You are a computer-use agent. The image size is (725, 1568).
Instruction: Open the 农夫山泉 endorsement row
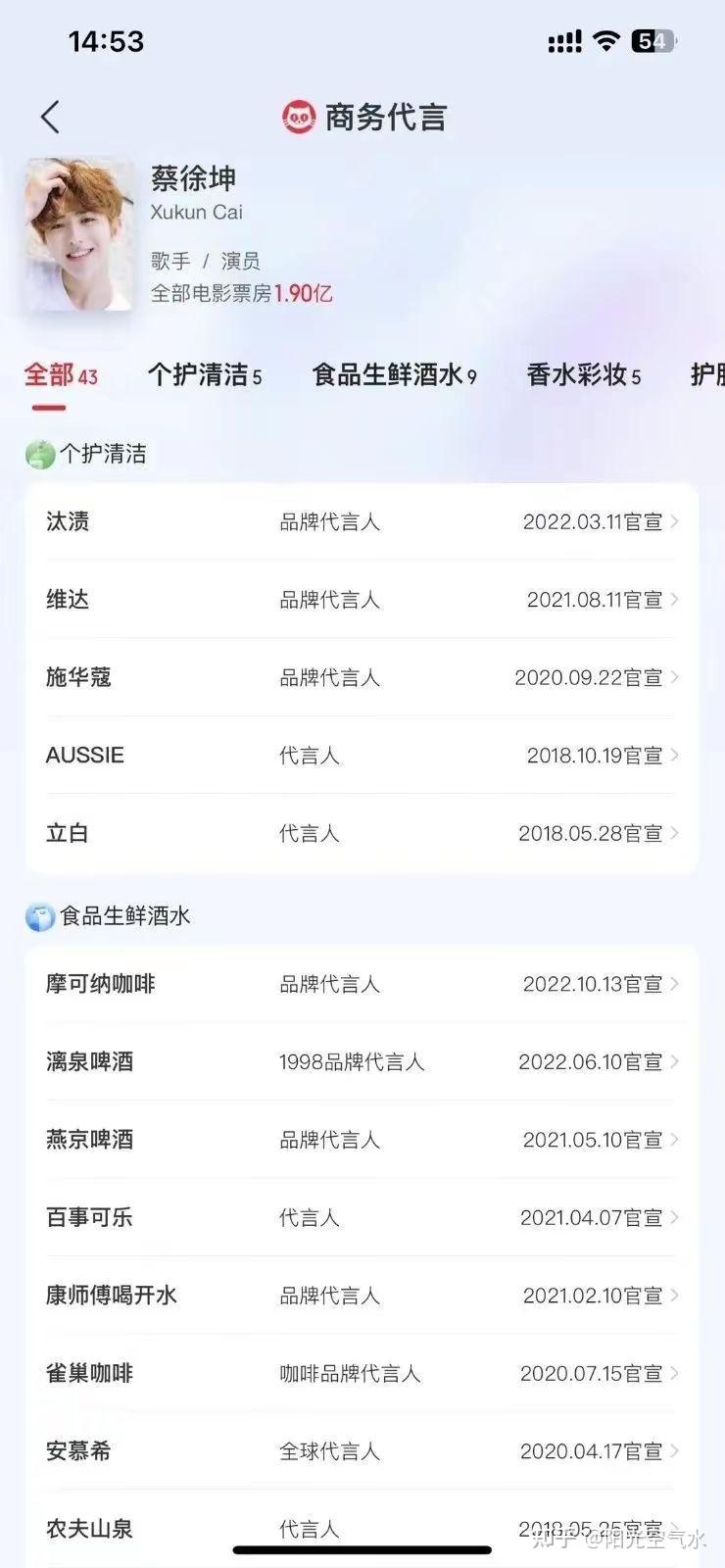click(362, 1527)
